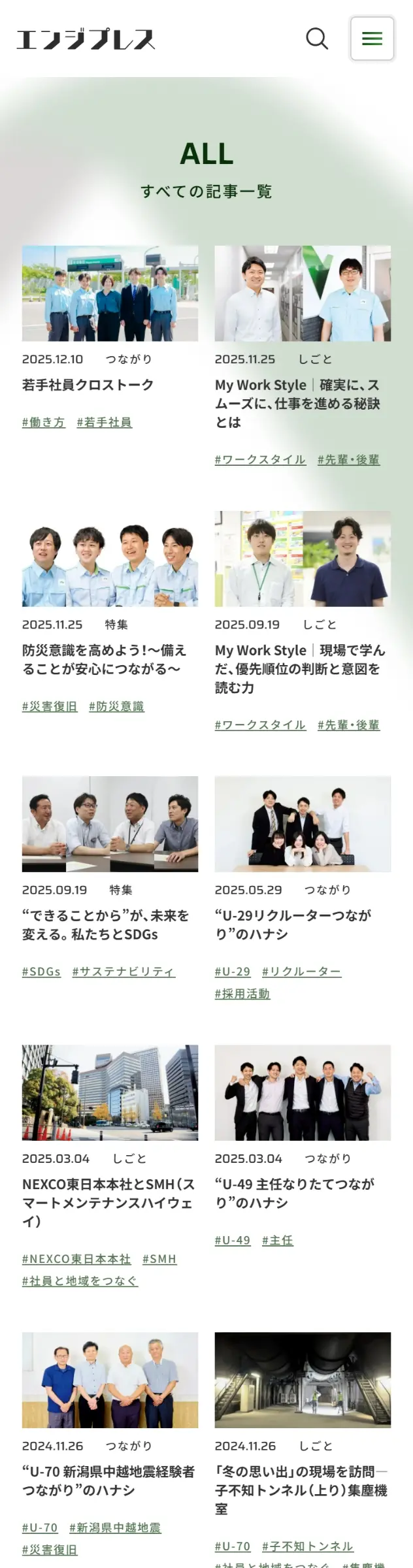
Task: Select the #採用活動 tag
Action: point(242,994)
